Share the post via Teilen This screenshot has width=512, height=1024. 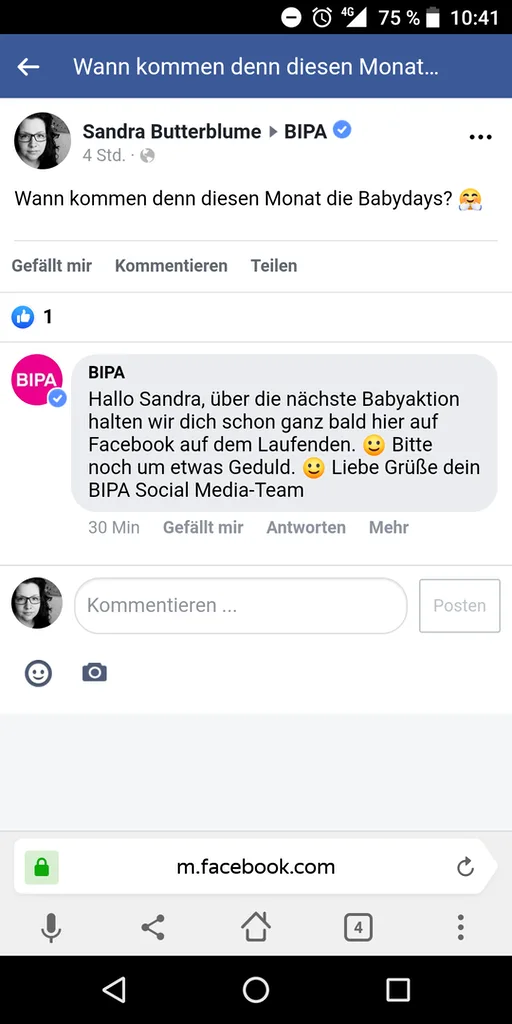pyautogui.click(x=274, y=266)
